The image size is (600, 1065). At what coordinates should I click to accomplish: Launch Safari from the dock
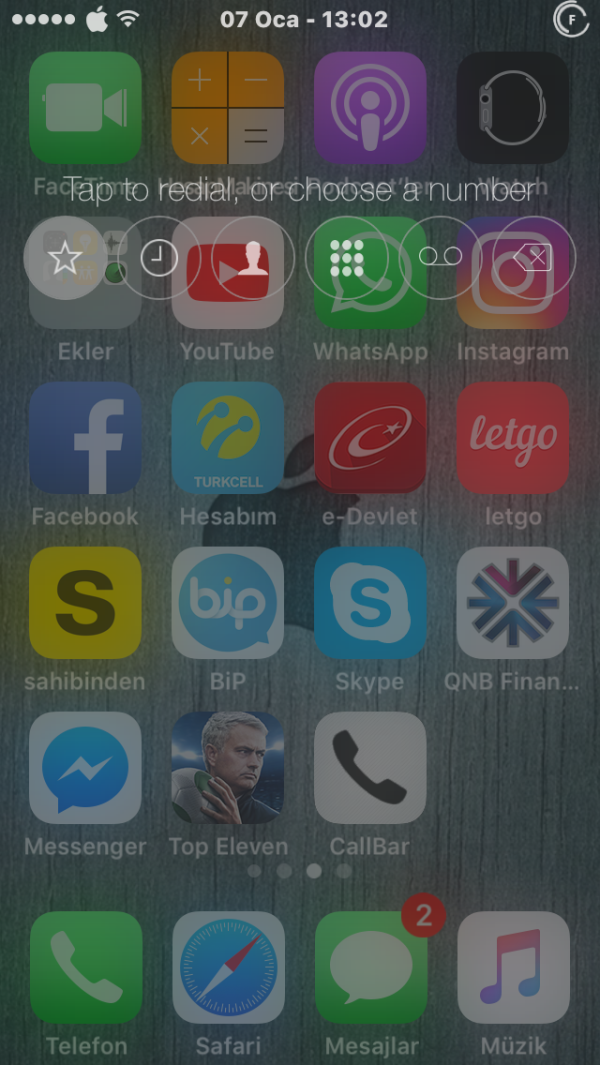[228, 967]
